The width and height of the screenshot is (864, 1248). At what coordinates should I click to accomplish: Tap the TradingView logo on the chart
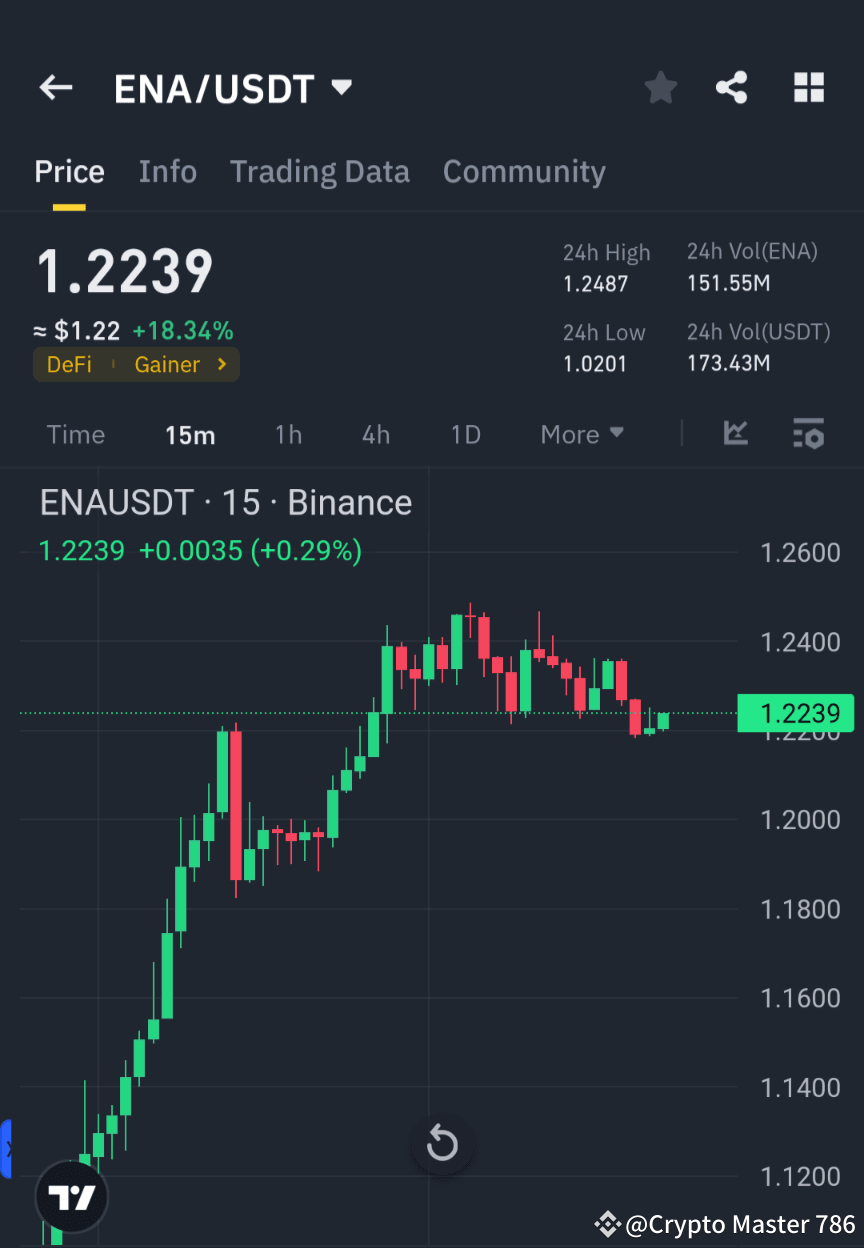[x=70, y=1195]
